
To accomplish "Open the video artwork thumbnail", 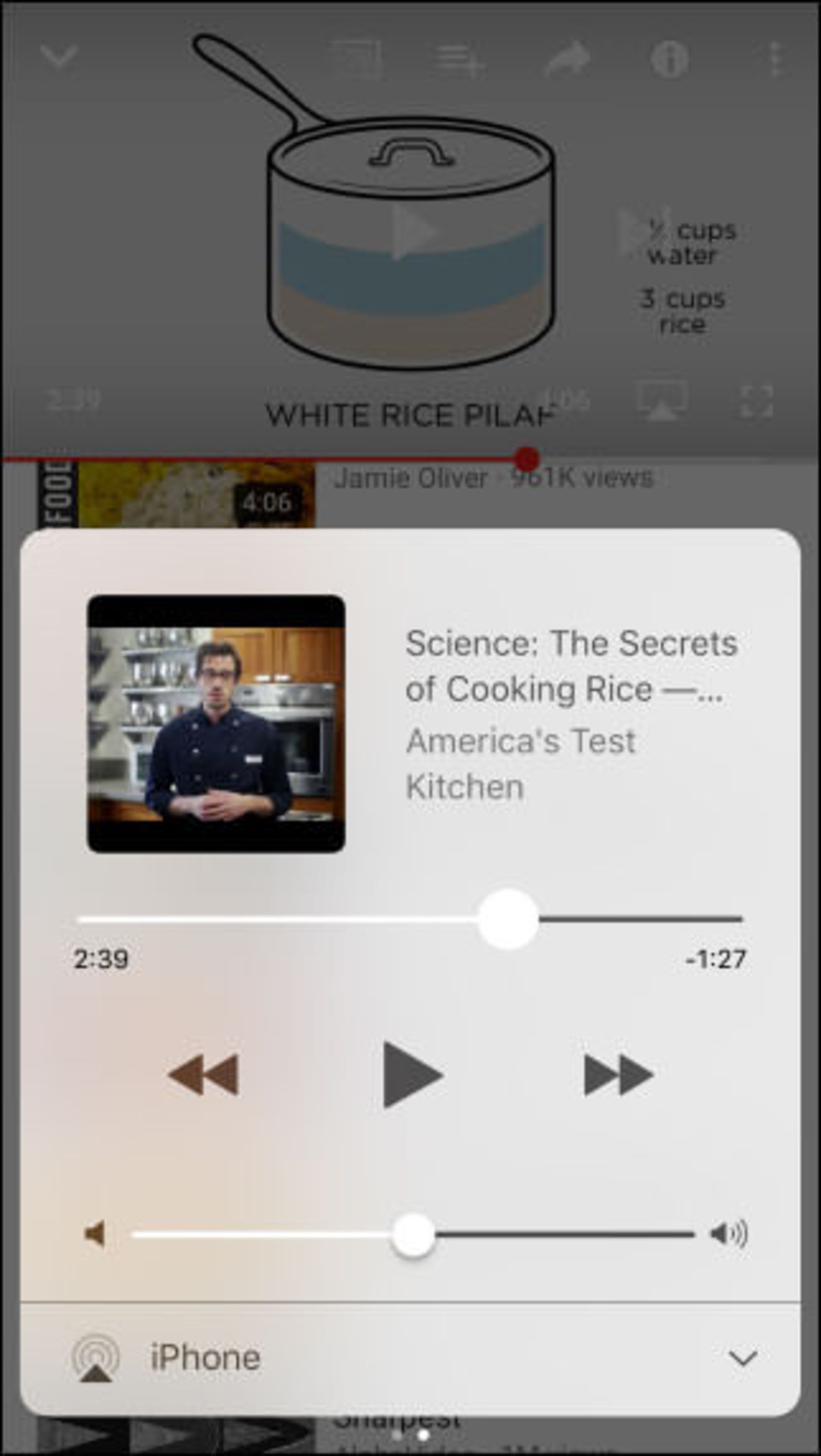I will click(216, 724).
